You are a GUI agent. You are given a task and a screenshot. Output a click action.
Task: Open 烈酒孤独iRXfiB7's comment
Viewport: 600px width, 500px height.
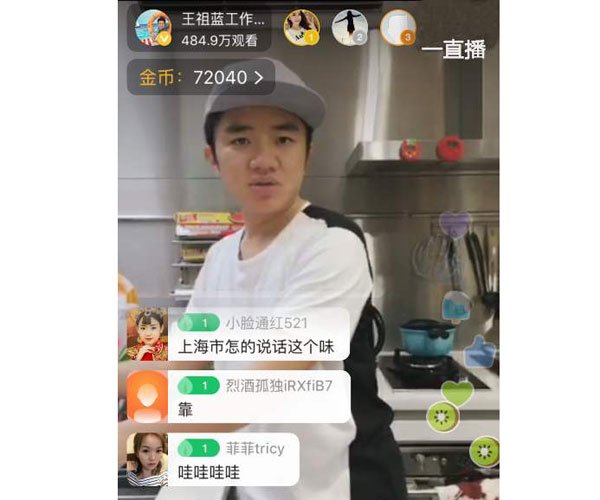[x=238, y=397]
